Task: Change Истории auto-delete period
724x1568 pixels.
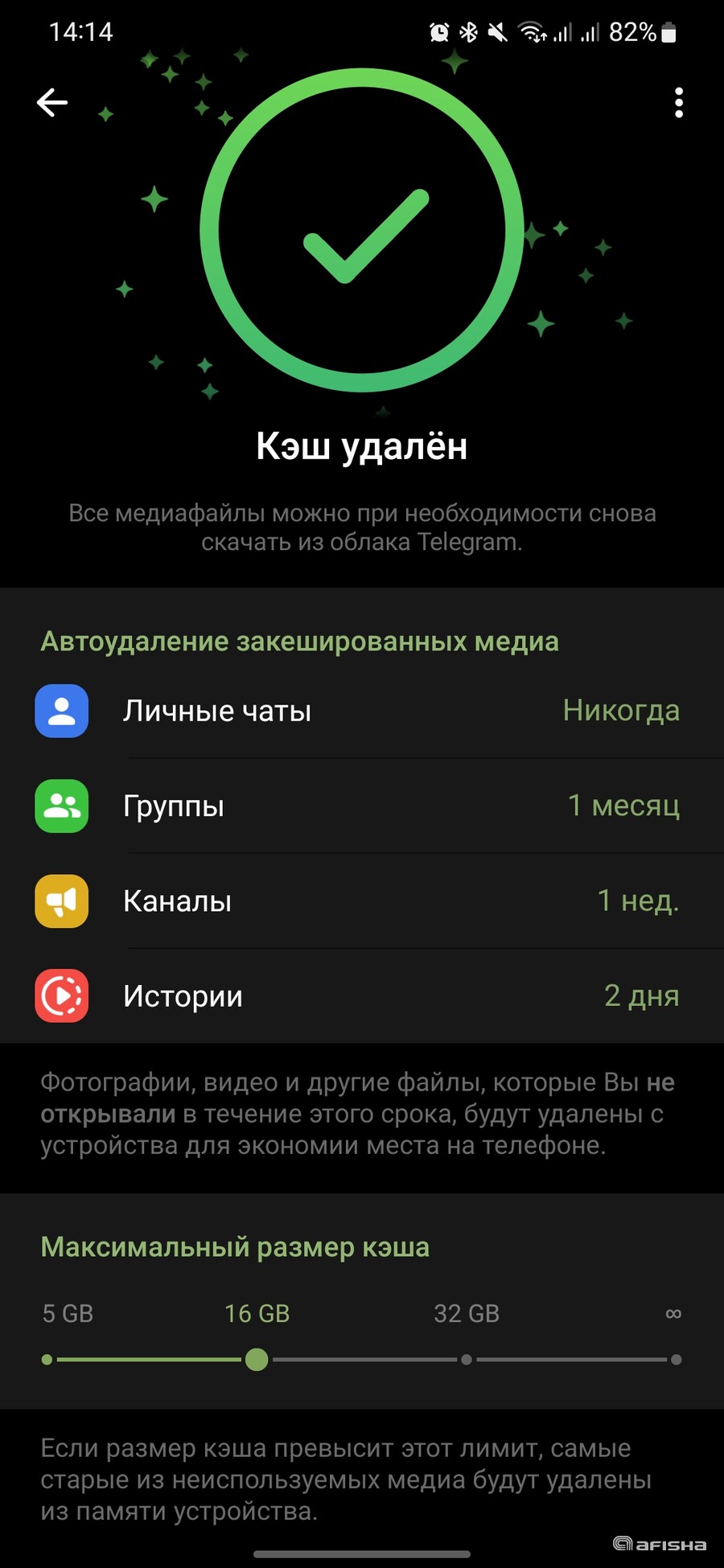Action: pos(362,996)
